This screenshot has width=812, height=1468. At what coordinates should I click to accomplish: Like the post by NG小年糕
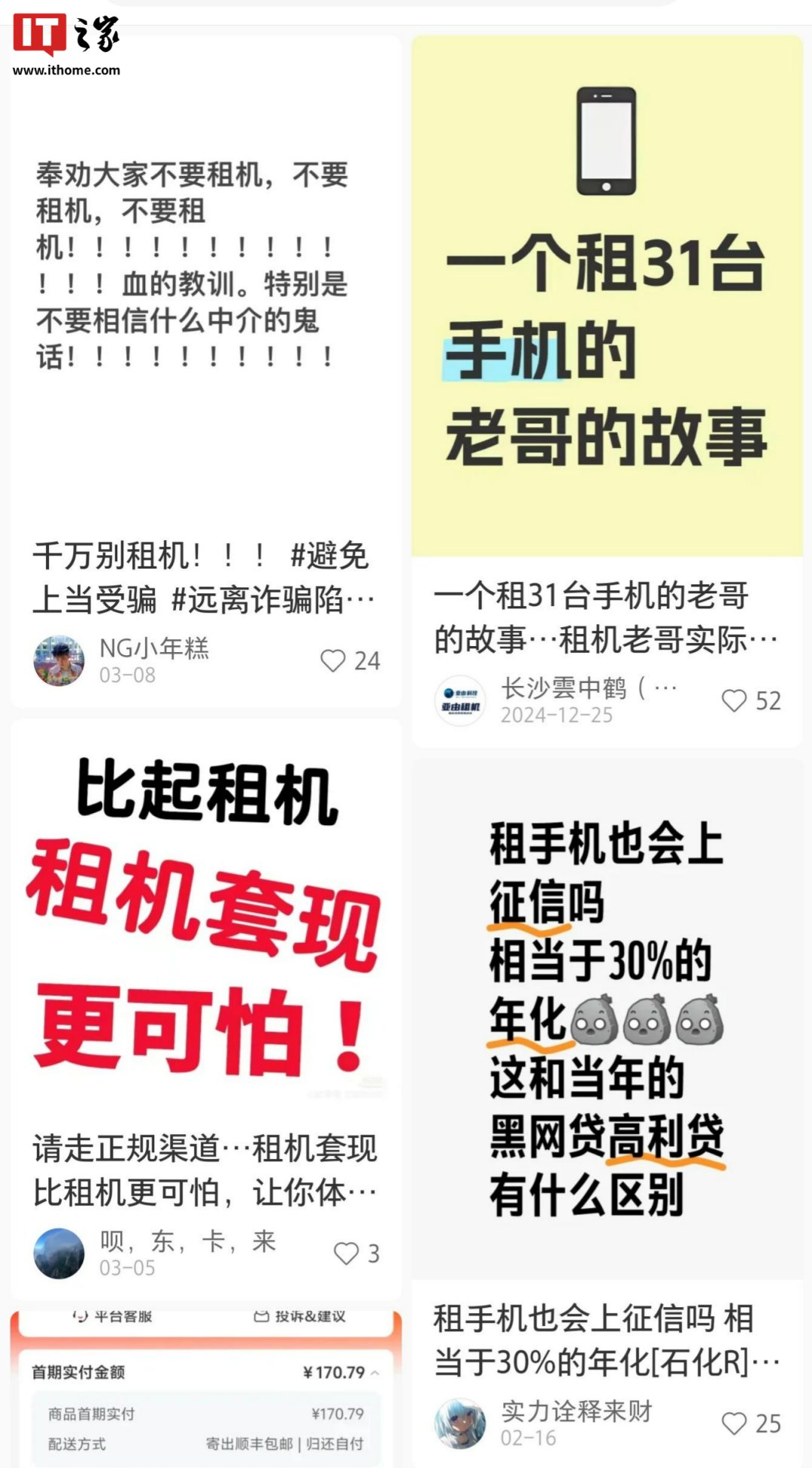[x=333, y=660]
